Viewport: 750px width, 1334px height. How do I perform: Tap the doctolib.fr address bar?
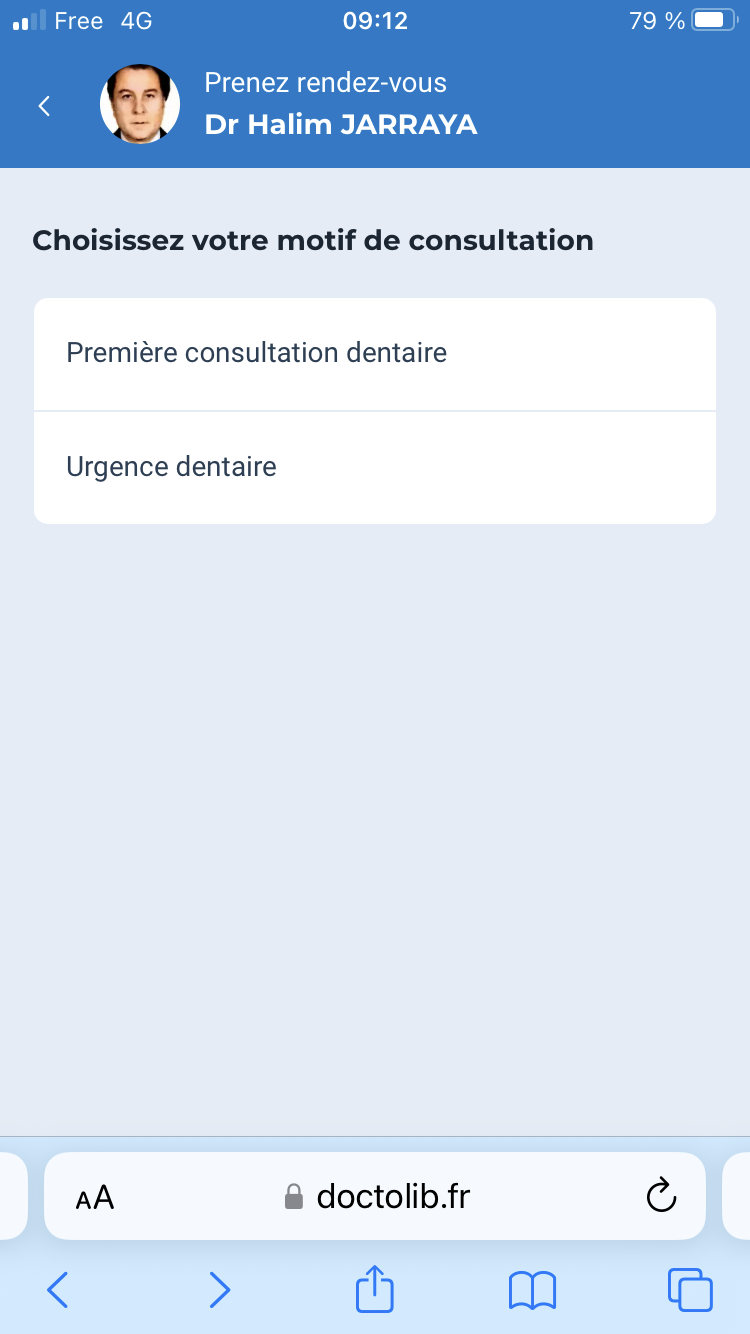point(378,1197)
